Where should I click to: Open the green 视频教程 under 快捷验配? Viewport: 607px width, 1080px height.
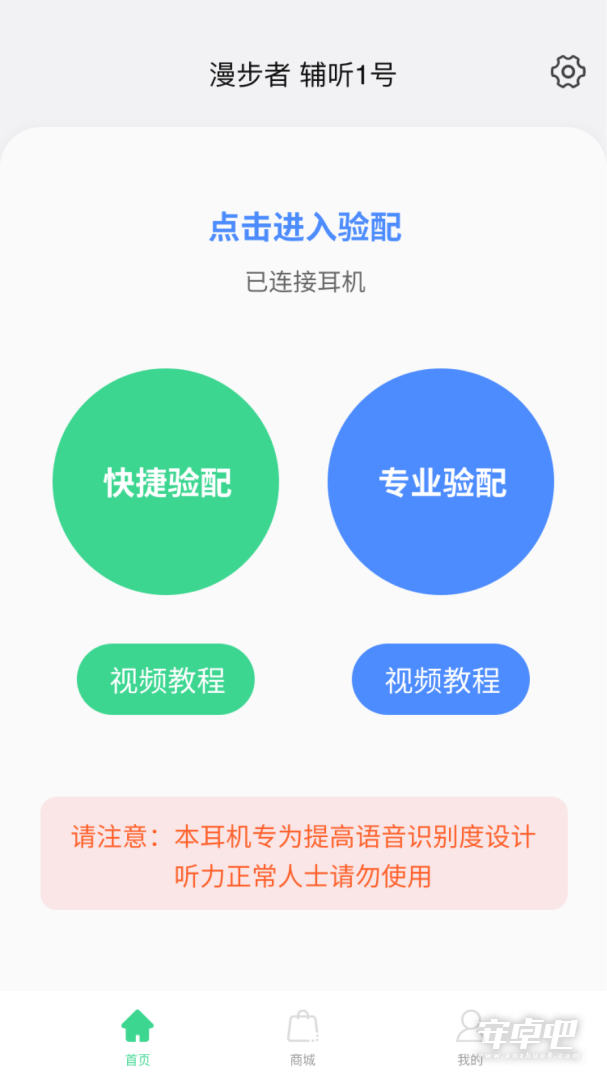[166, 680]
